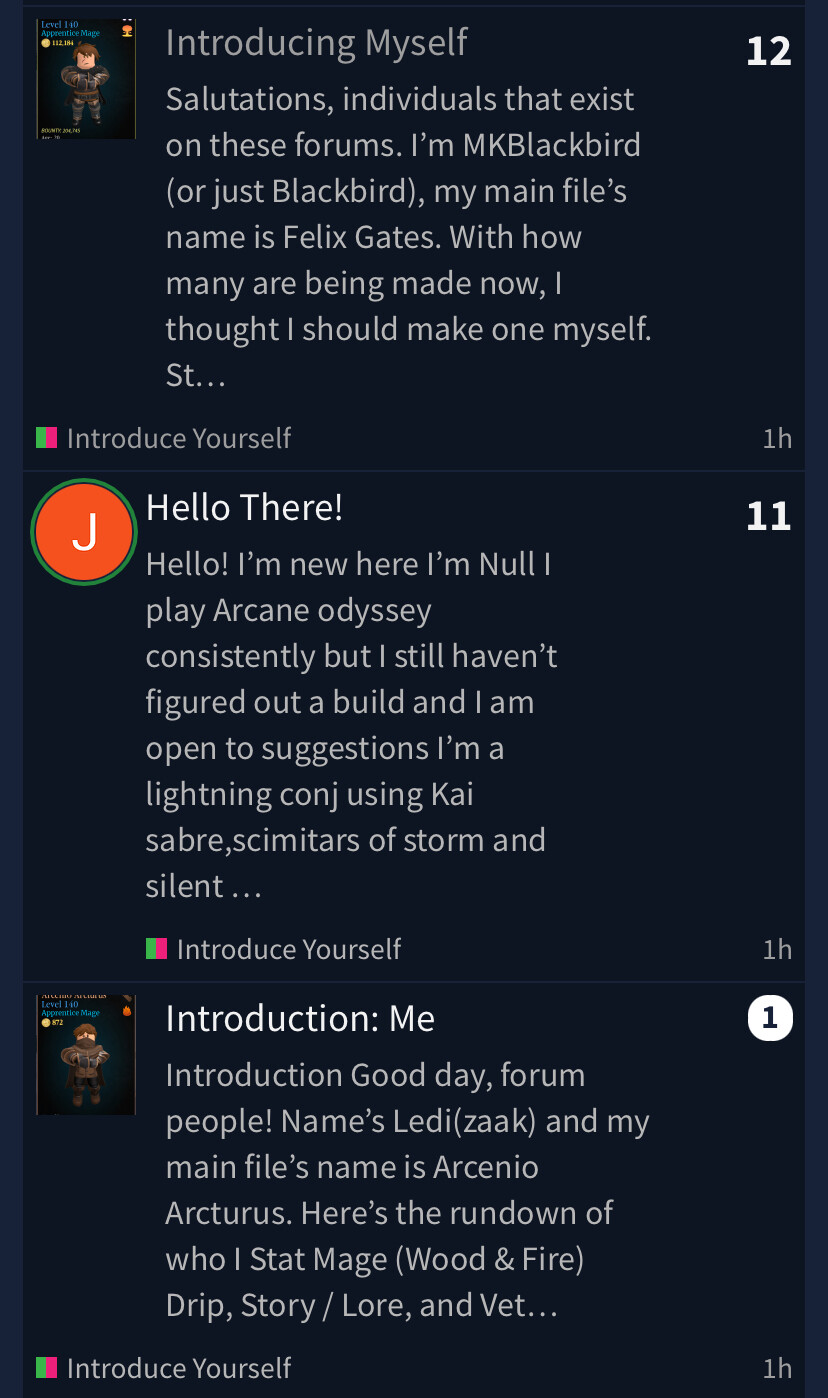Tap the 1 unread badge on "Introduction: Me"
Image resolution: width=828 pixels, height=1398 pixels.
pos(770,1019)
